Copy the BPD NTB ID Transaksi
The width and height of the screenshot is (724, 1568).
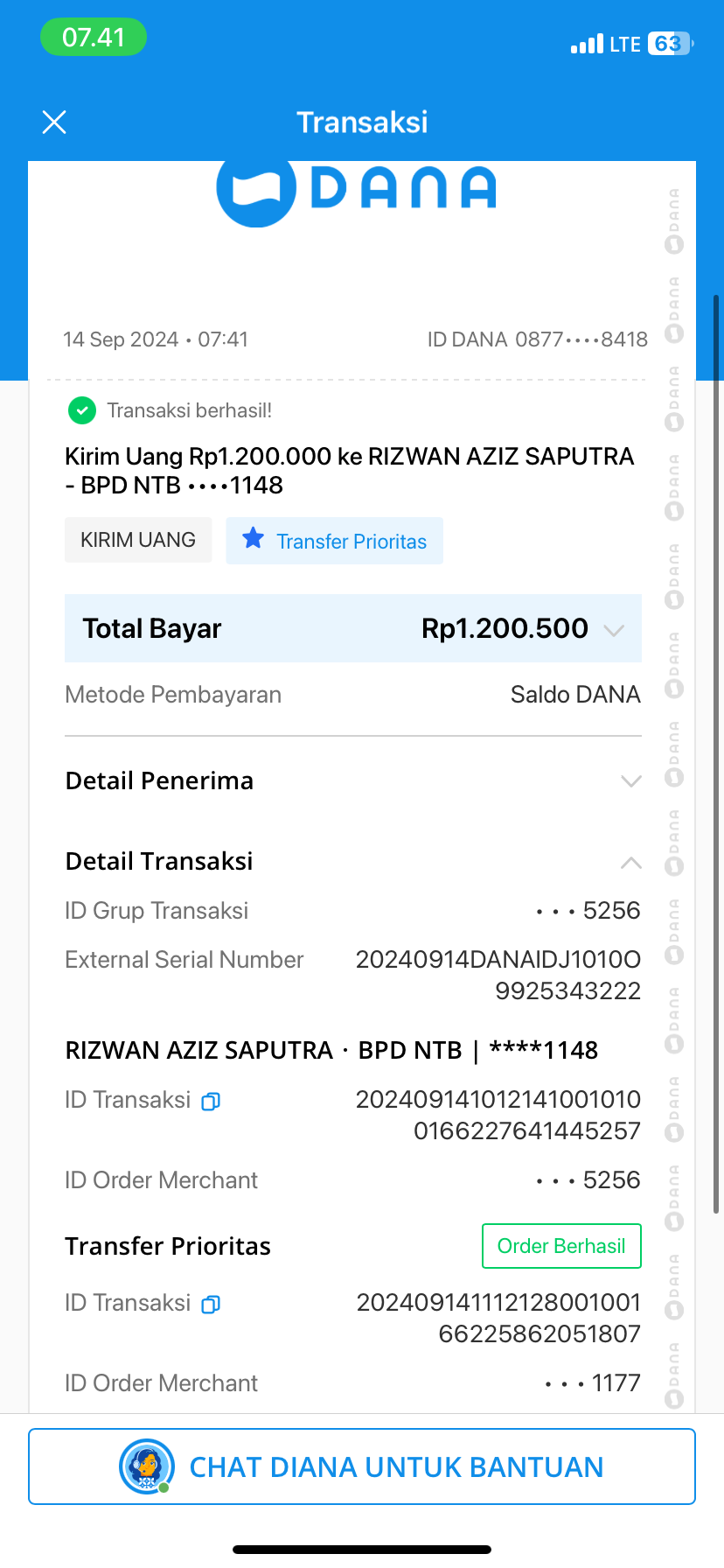point(211,1102)
